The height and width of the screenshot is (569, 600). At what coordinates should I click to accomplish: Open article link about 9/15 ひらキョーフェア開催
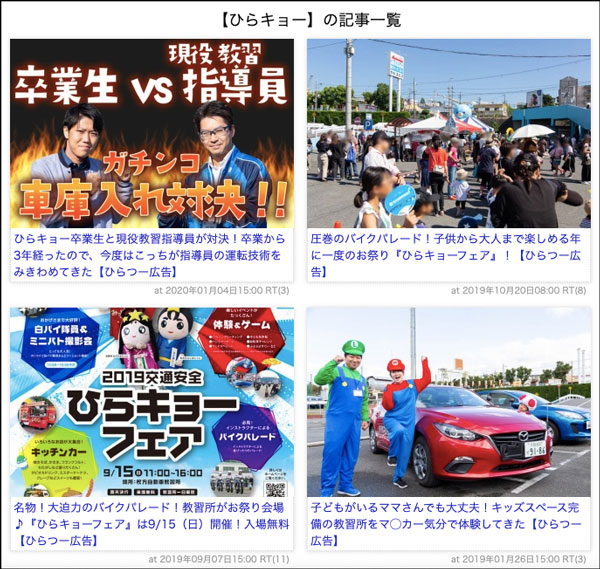point(152,523)
